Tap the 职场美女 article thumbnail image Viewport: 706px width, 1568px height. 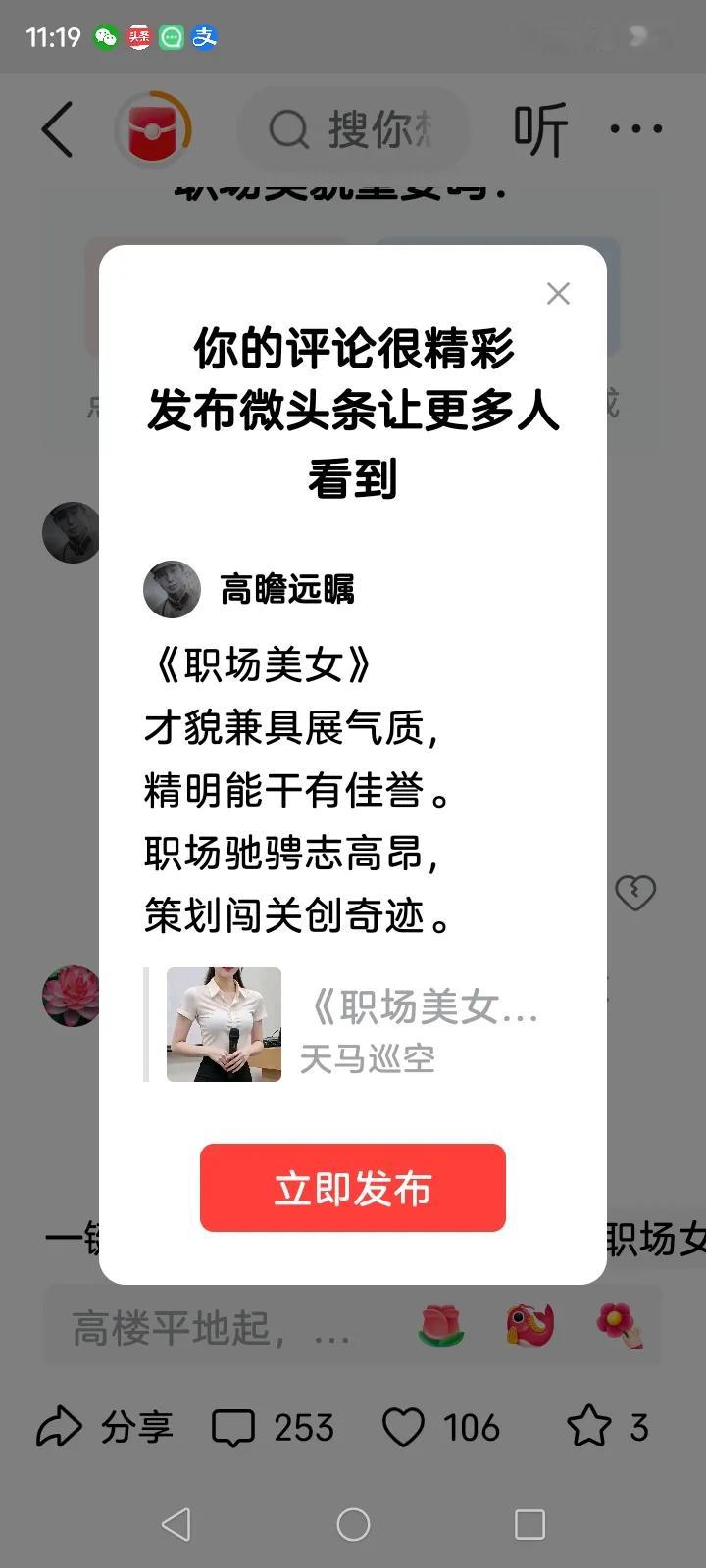point(223,1023)
